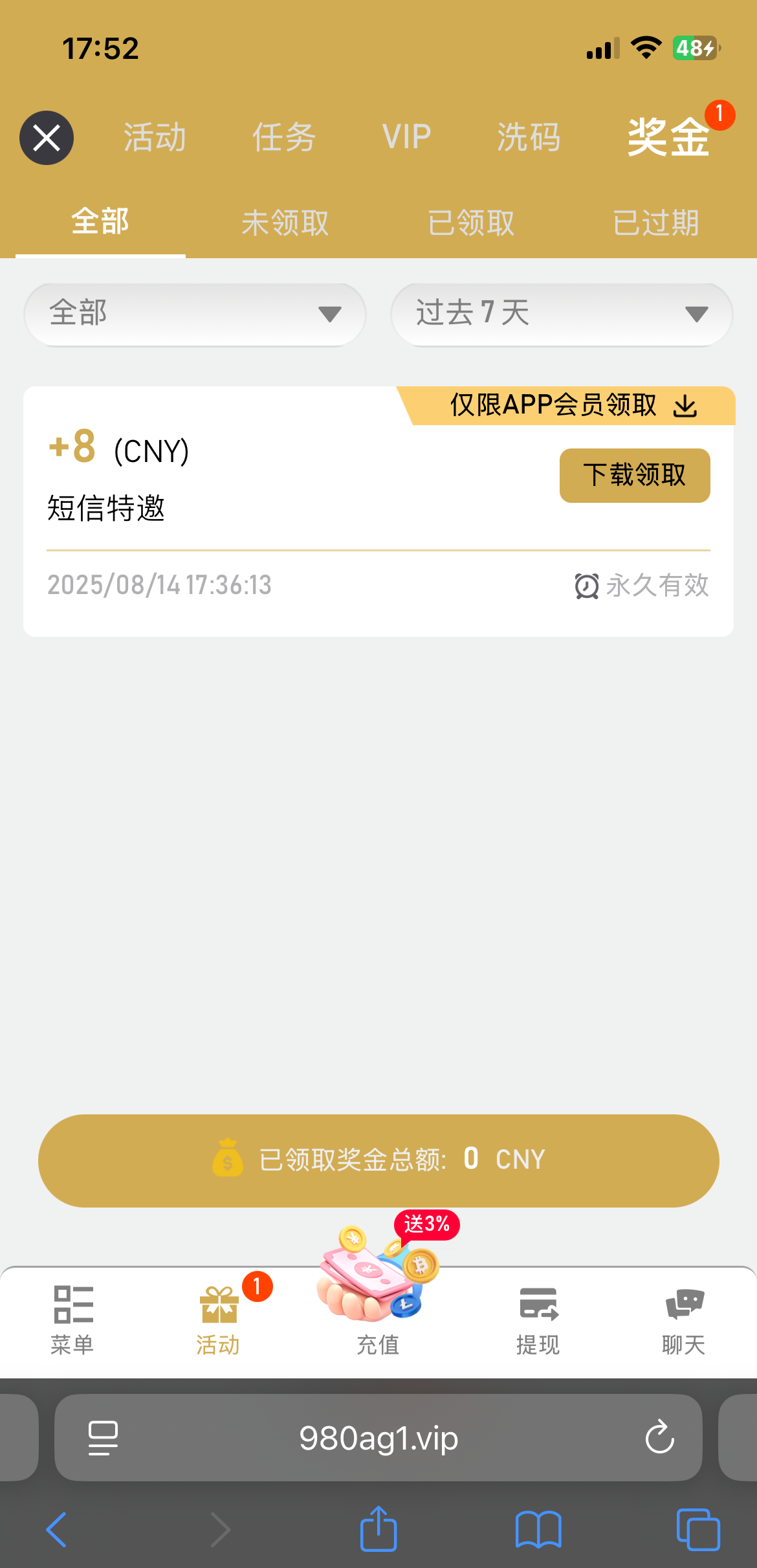Show 全部 bonus records sub-tab
757x1568 pixels.
pyautogui.click(x=100, y=222)
